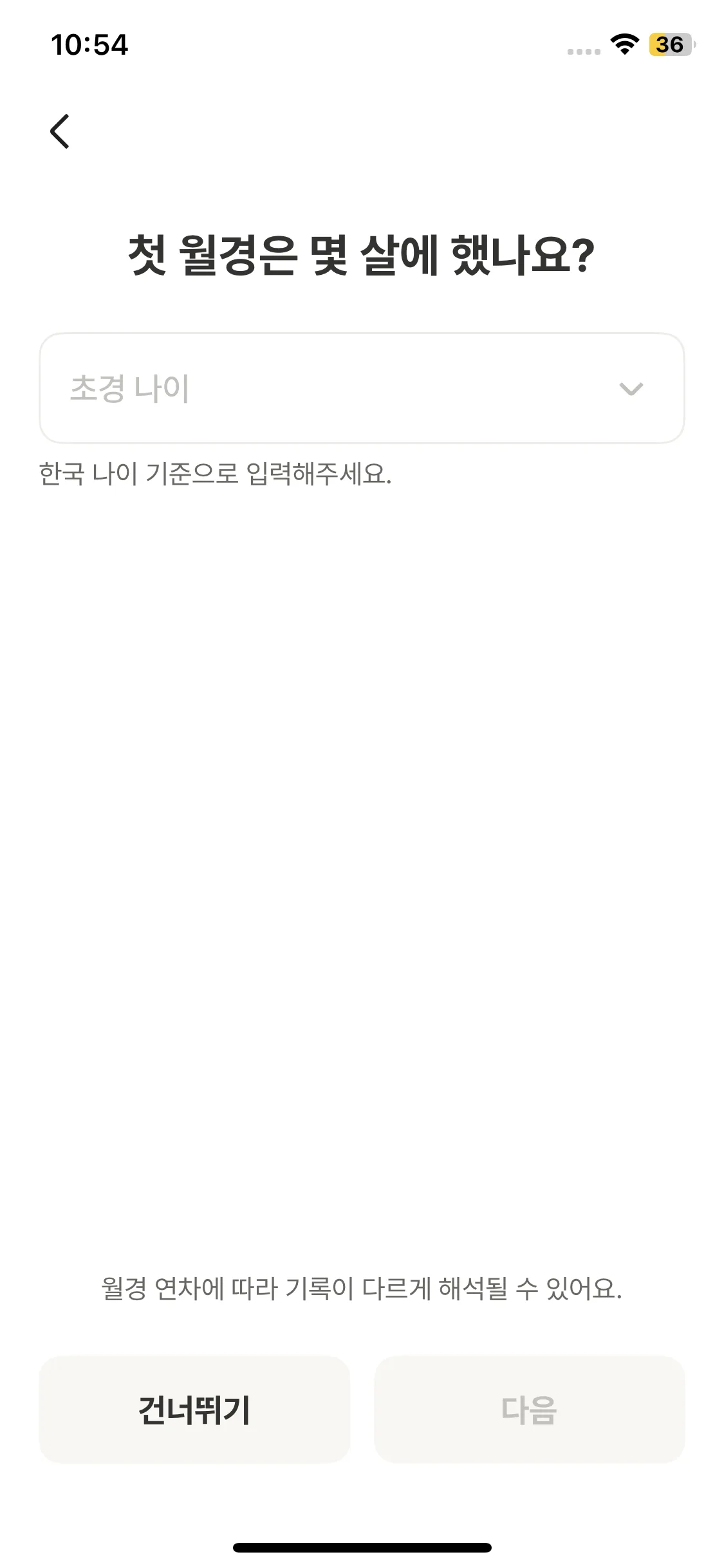The width and height of the screenshot is (724, 1568).
Task: Open the 초경 나이 age dropdown
Action: [362, 388]
